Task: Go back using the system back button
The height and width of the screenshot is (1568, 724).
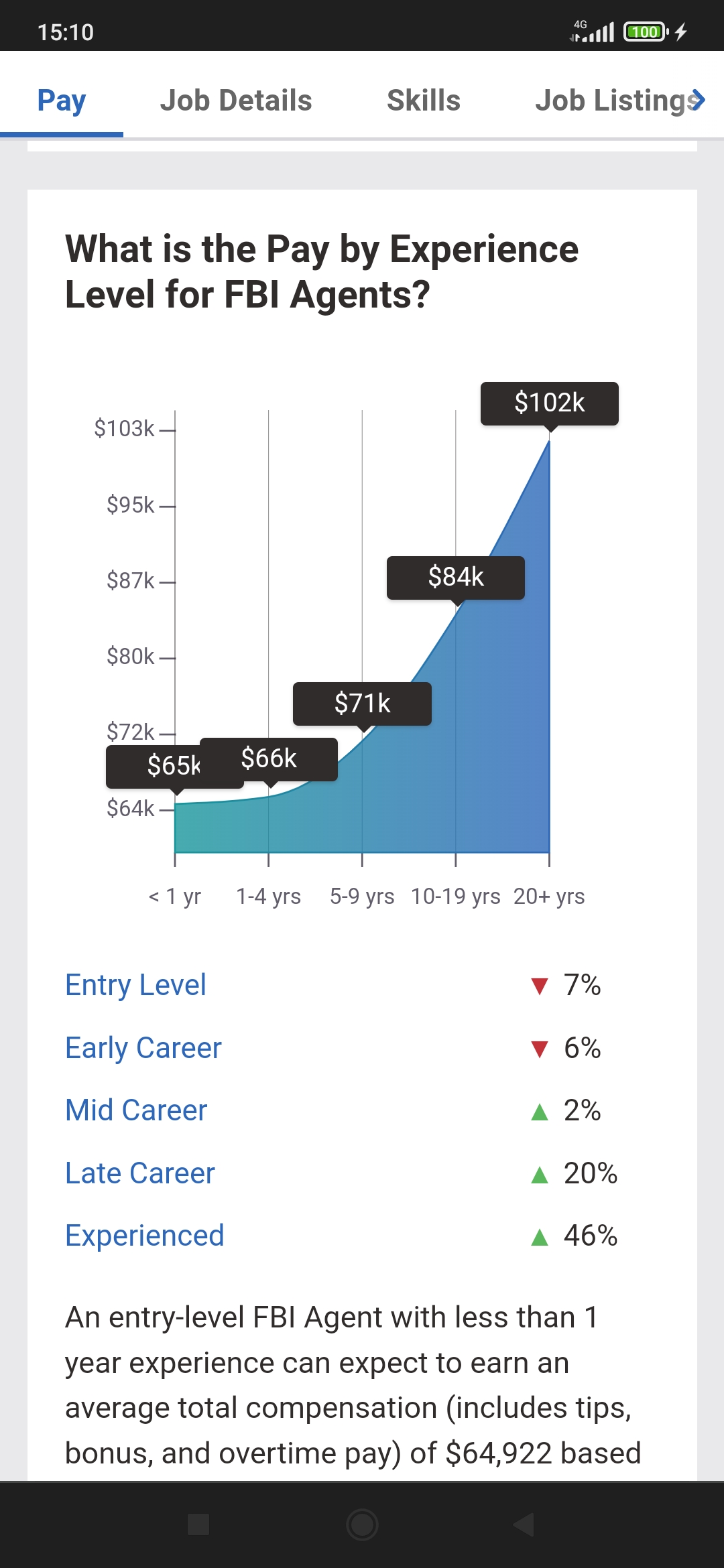Action: point(524,1524)
